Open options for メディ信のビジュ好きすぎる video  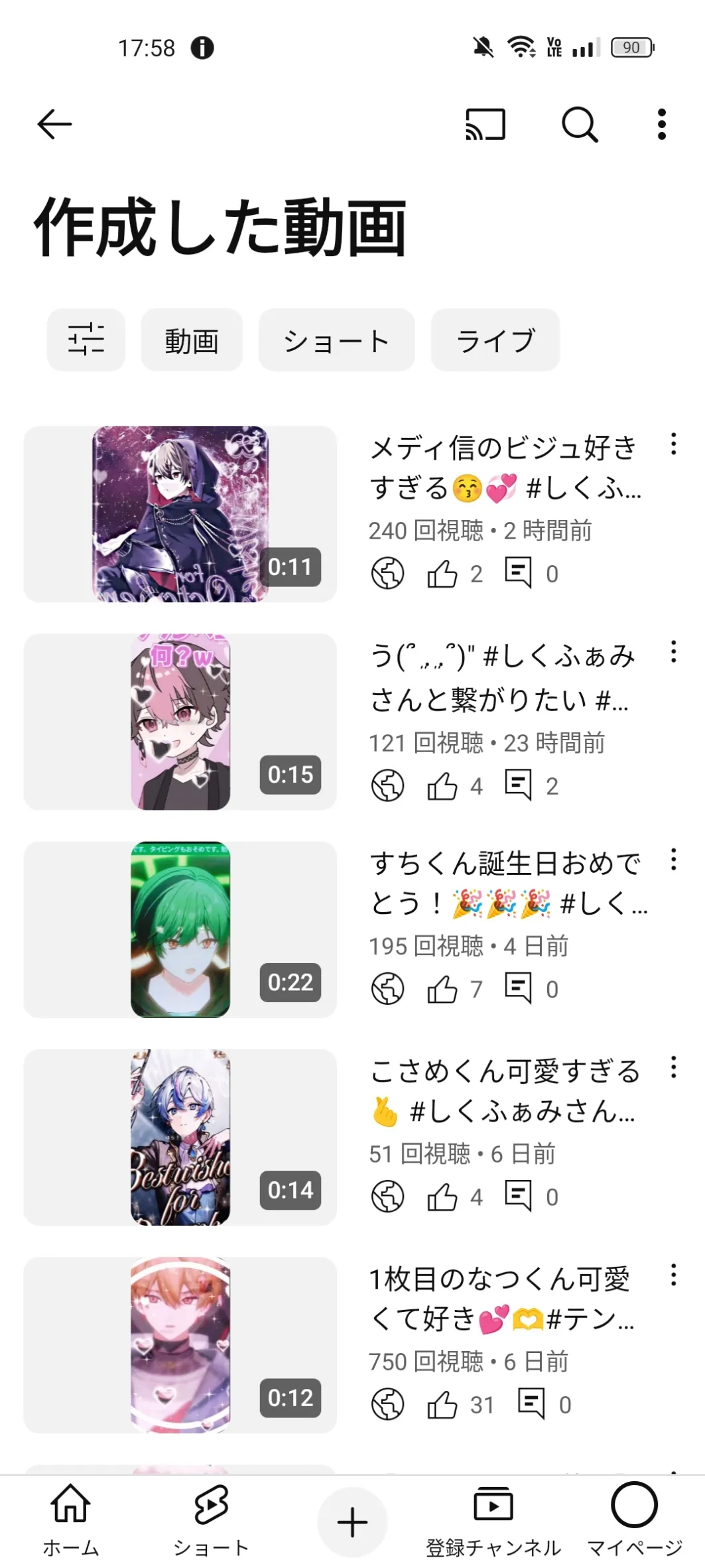[673, 444]
